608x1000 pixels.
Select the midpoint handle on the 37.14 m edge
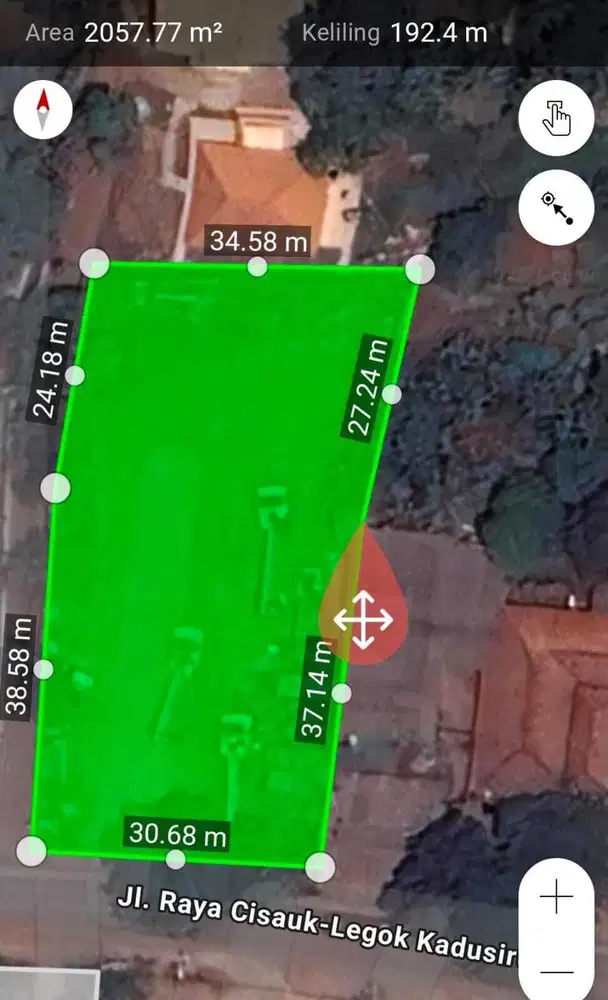pyautogui.click(x=341, y=693)
